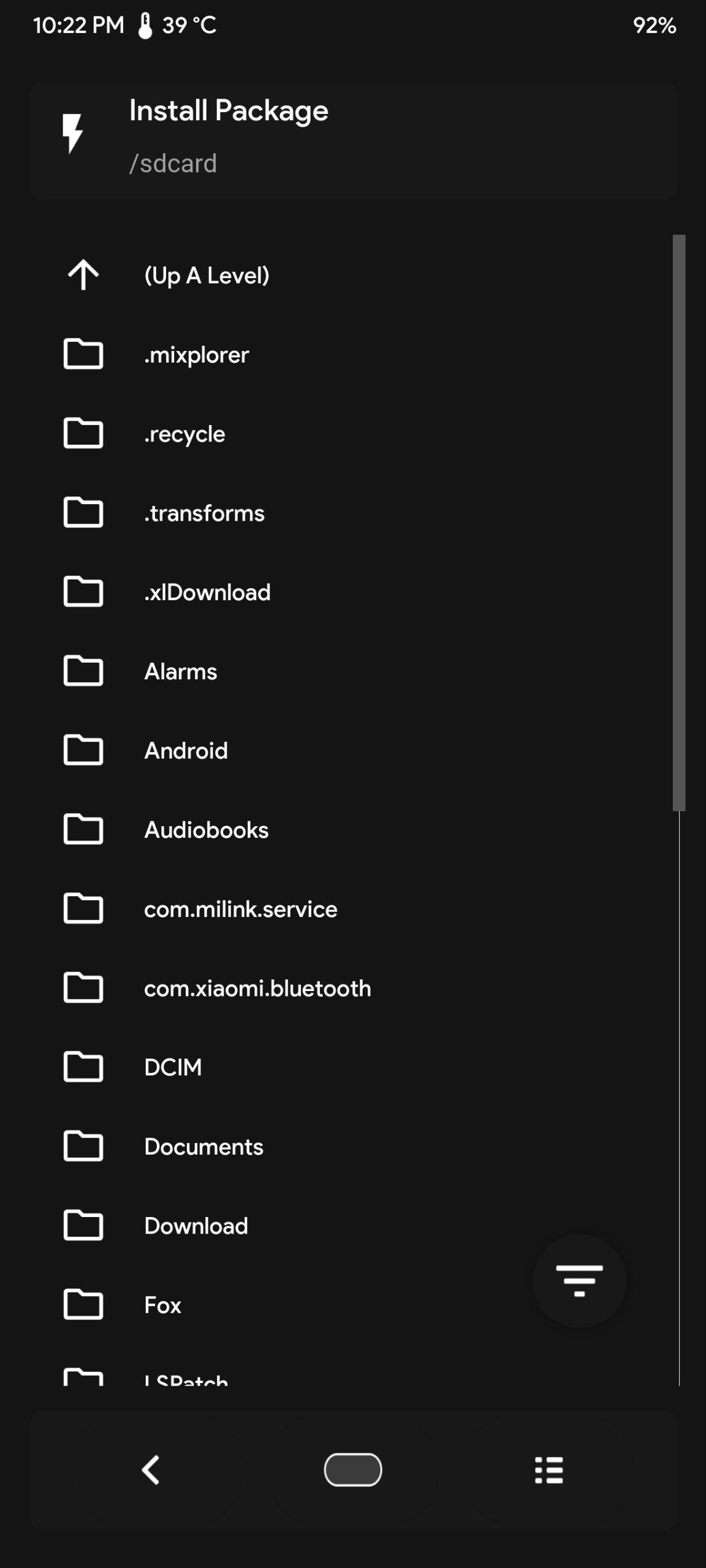
Task: Browse into the .transforms folder
Action: pos(204,513)
